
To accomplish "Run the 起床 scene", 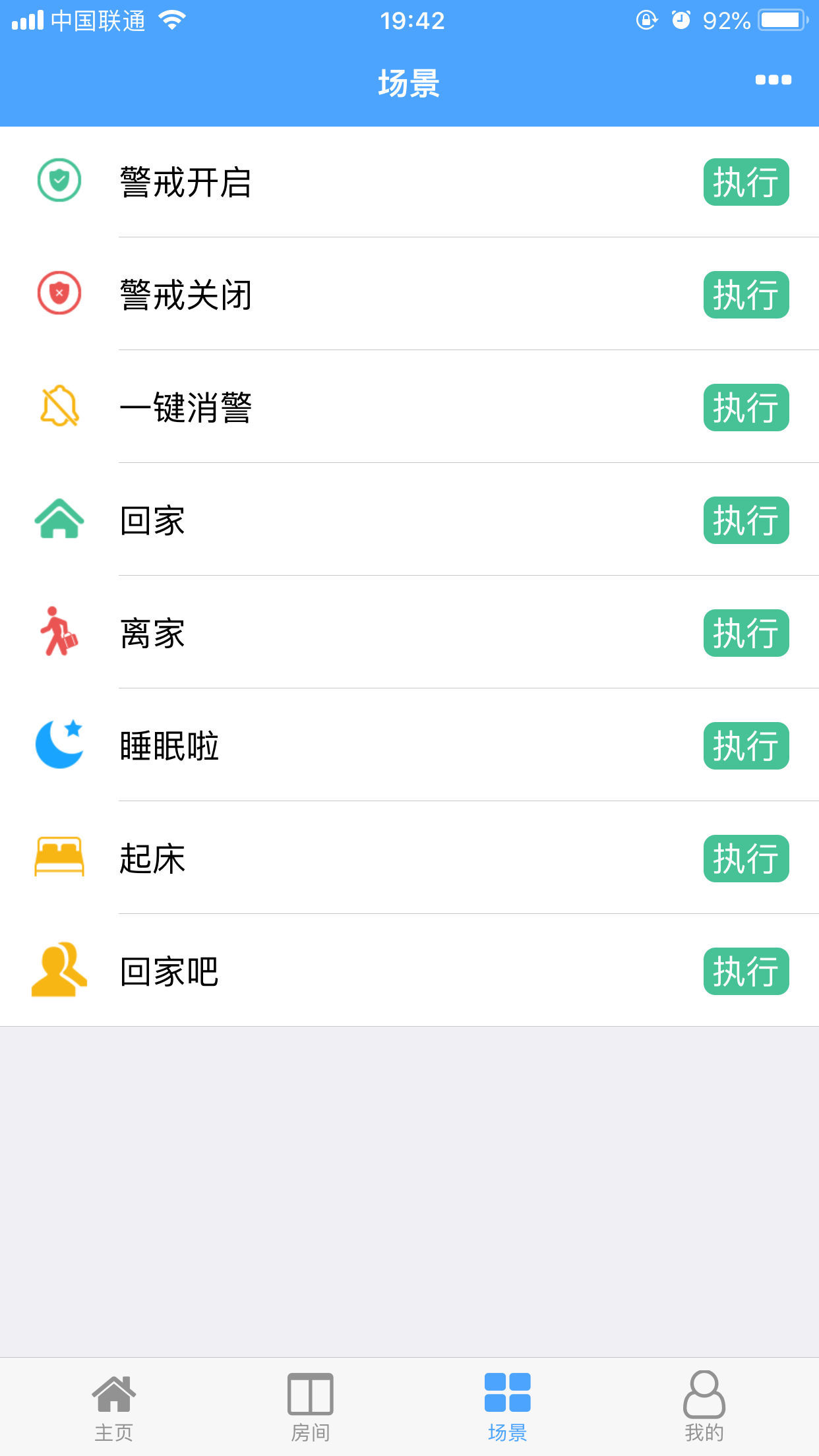I will 746,859.
